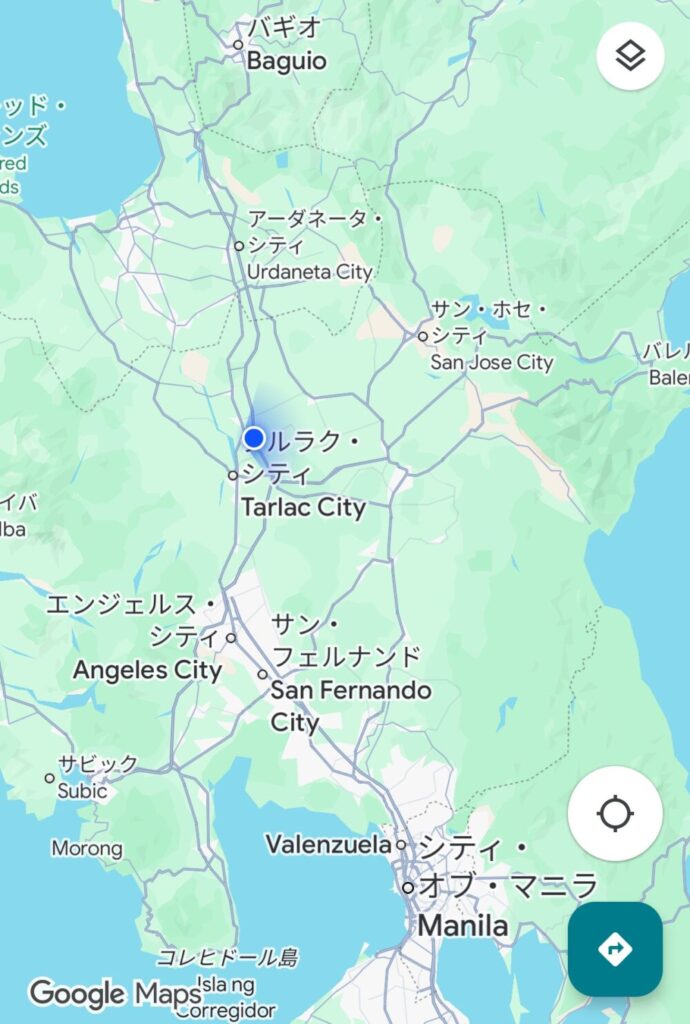Select the Manila city label
This screenshot has width=690, height=1024.
pyautogui.click(x=462, y=925)
